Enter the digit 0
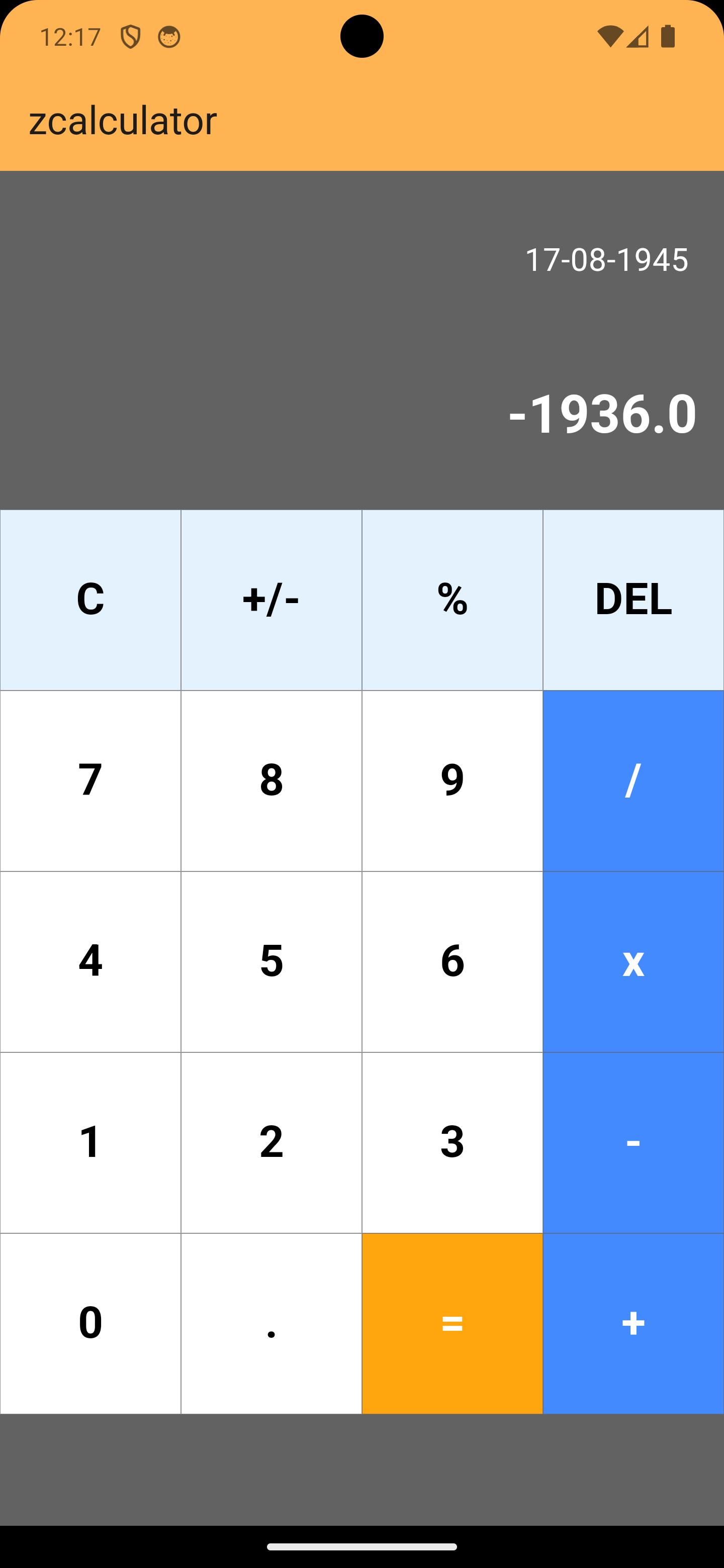The height and width of the screenshot is (1568, 724). click(x=90, y=1323)
